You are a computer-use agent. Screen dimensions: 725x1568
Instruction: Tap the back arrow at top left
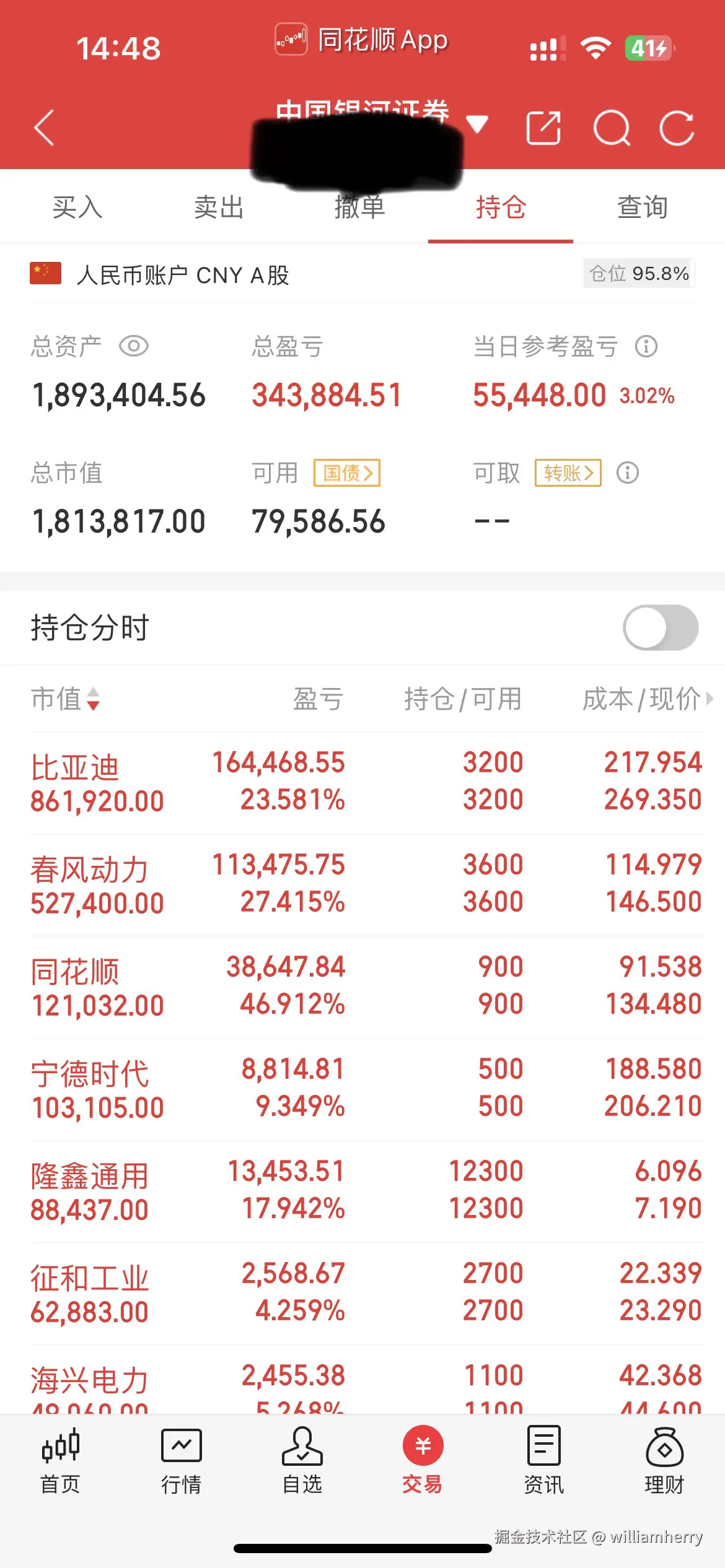pyautogui.click(x=43, y=128)
